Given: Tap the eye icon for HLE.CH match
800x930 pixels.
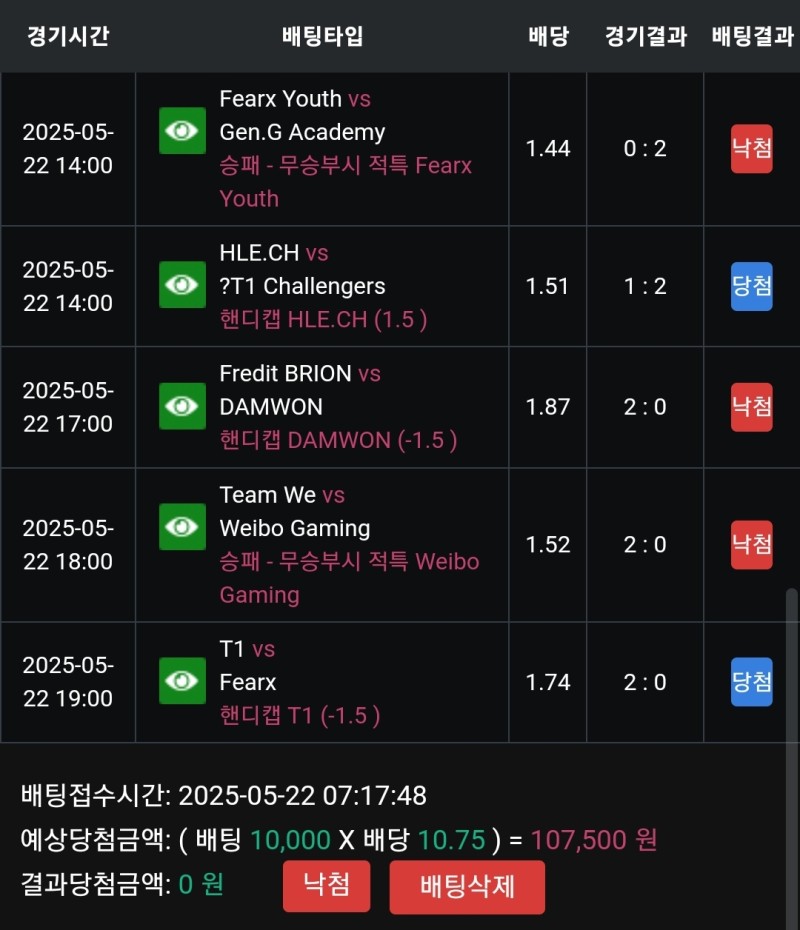Looking at the screenshot, I should 182,284.
